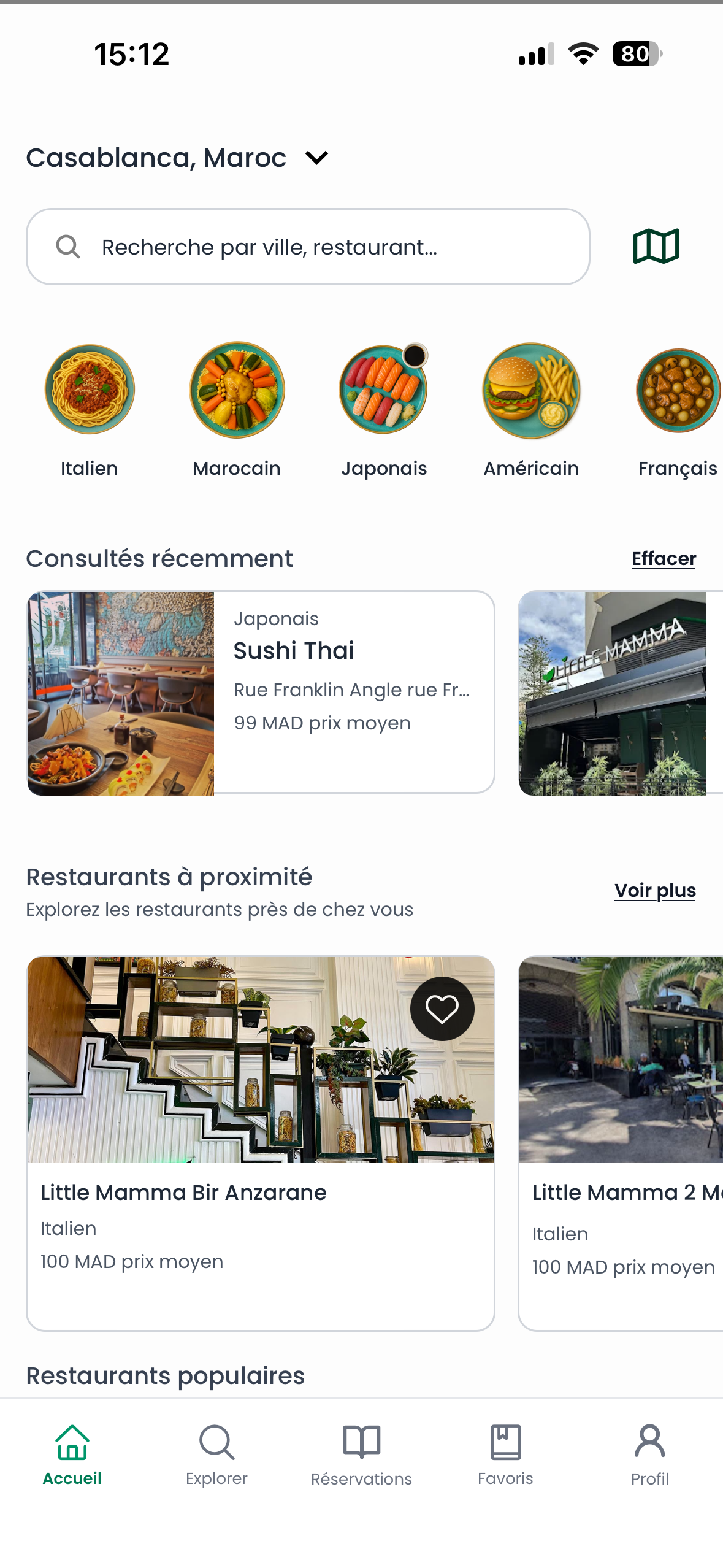Open the Explorer search icon
This screenshot has height=1568, width=723.
point(216,1442)
